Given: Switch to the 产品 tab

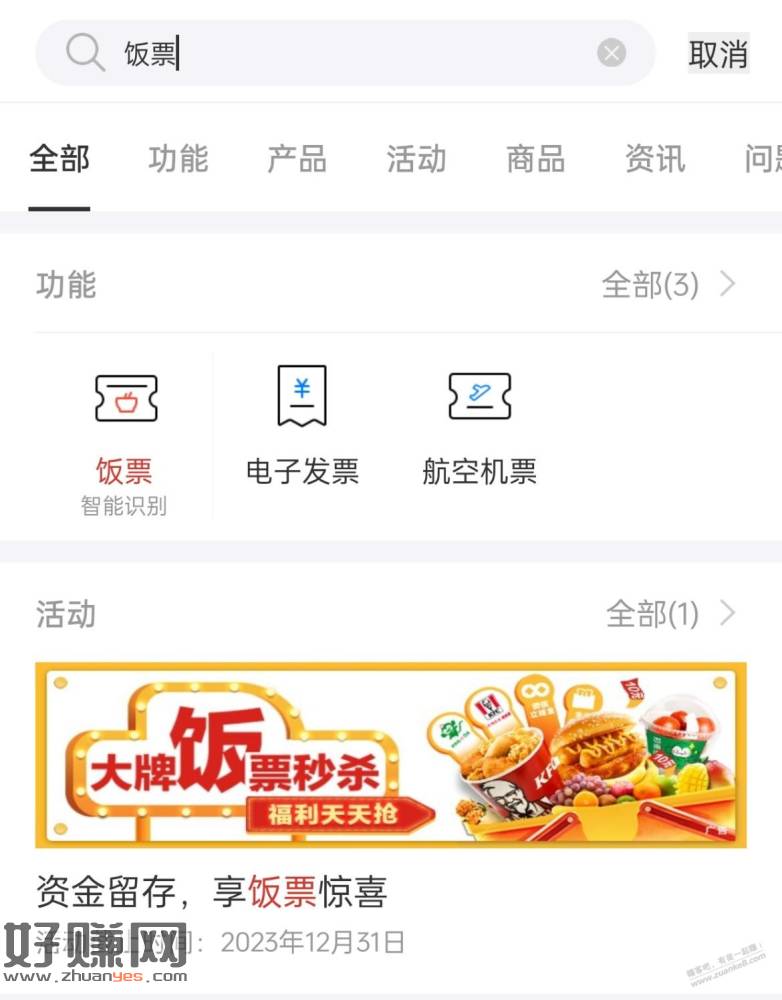Looking at the screenshot, I should (297, 159).
